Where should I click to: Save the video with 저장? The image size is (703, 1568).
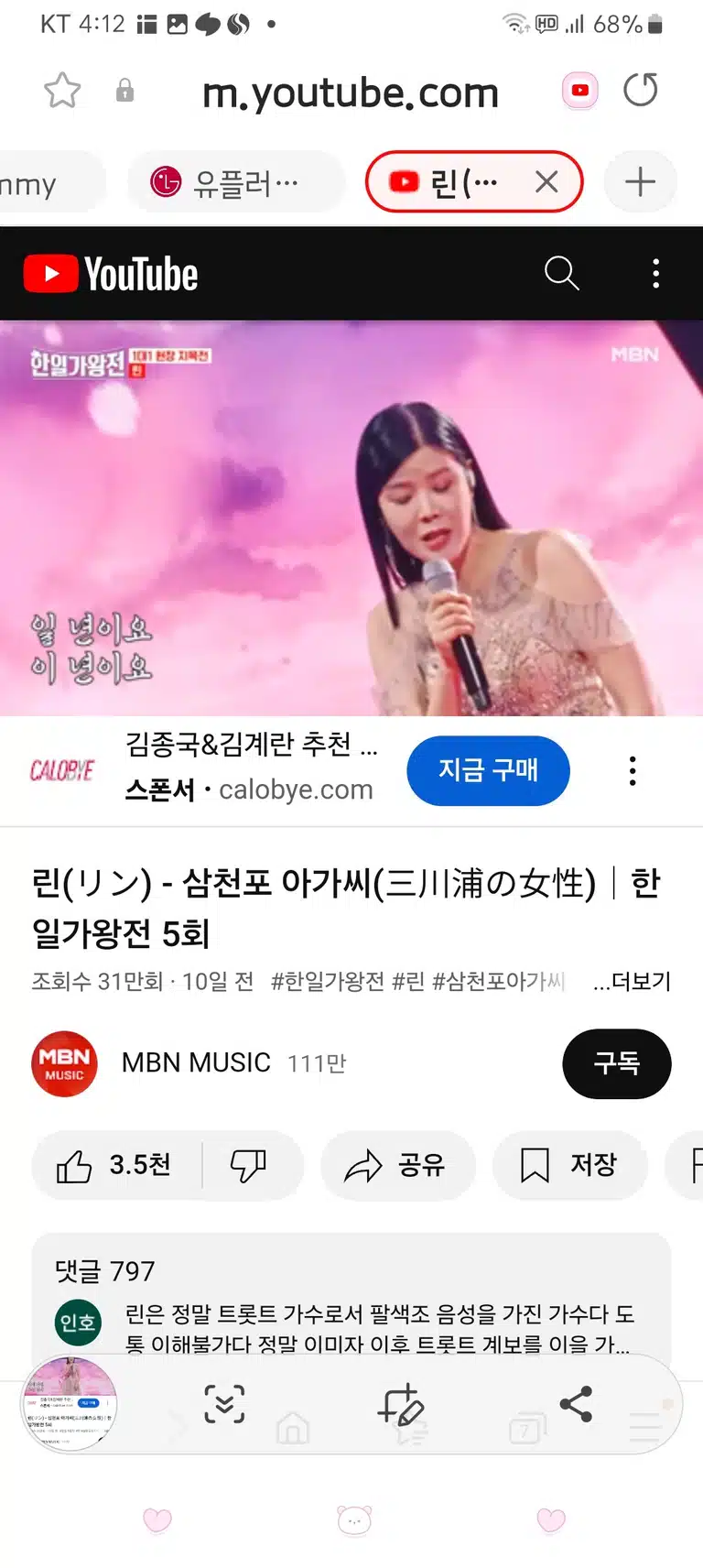pyautogui.click(x=569, y=1165)
